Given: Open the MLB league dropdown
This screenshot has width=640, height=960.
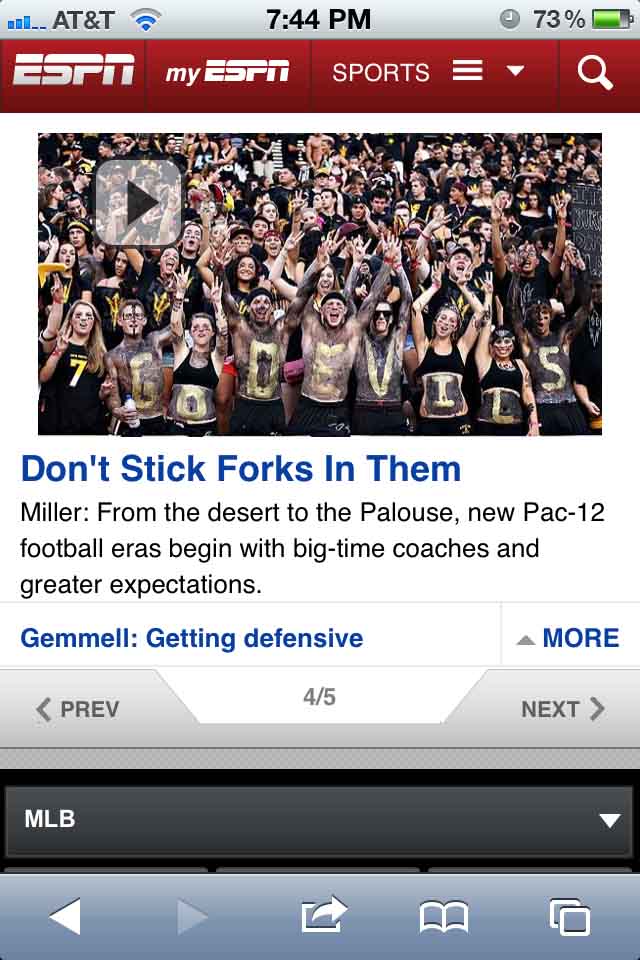Looking at the screenshot, I should point(320,819).
